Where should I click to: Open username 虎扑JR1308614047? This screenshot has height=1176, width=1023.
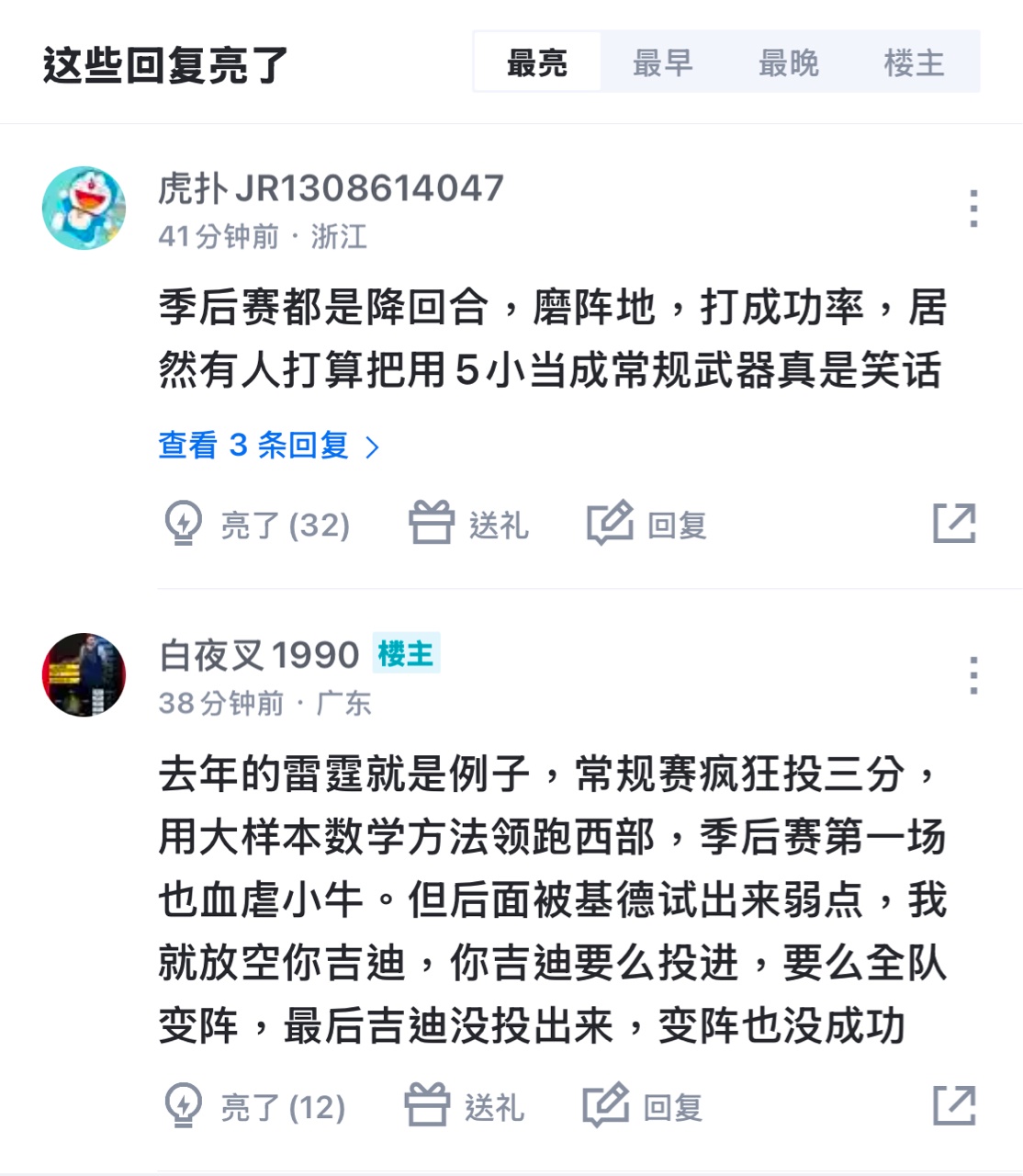click(x=331, y=188)
